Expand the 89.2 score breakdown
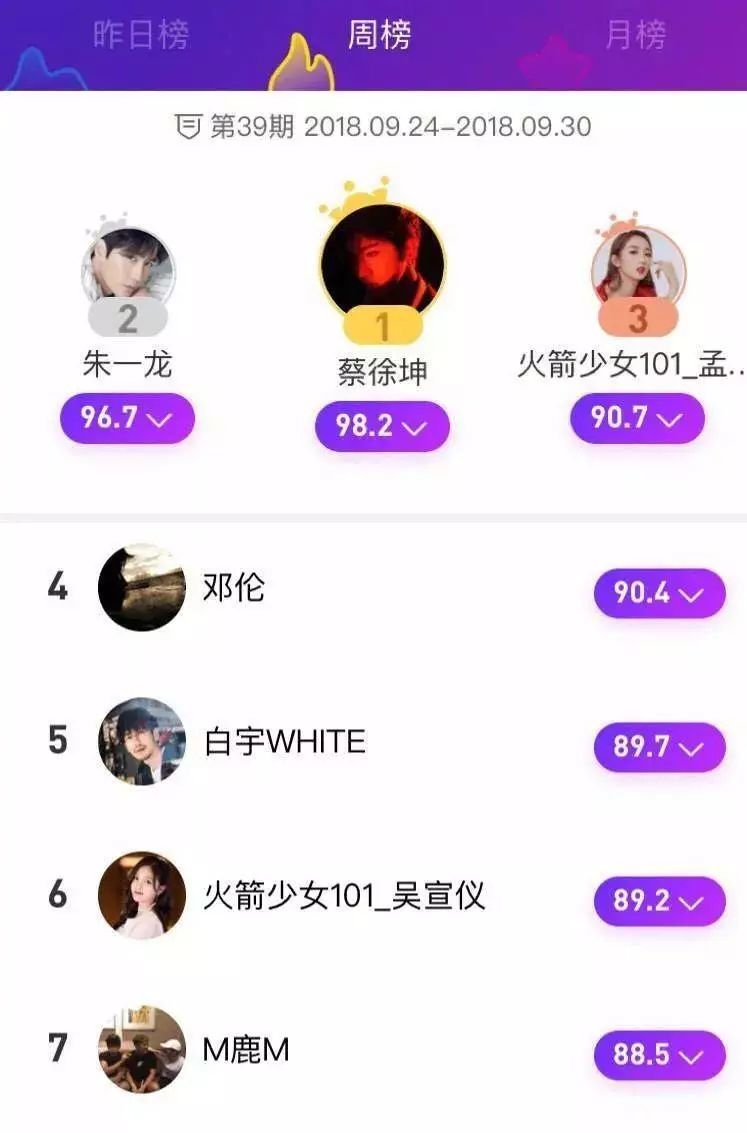 pos(659,901)
